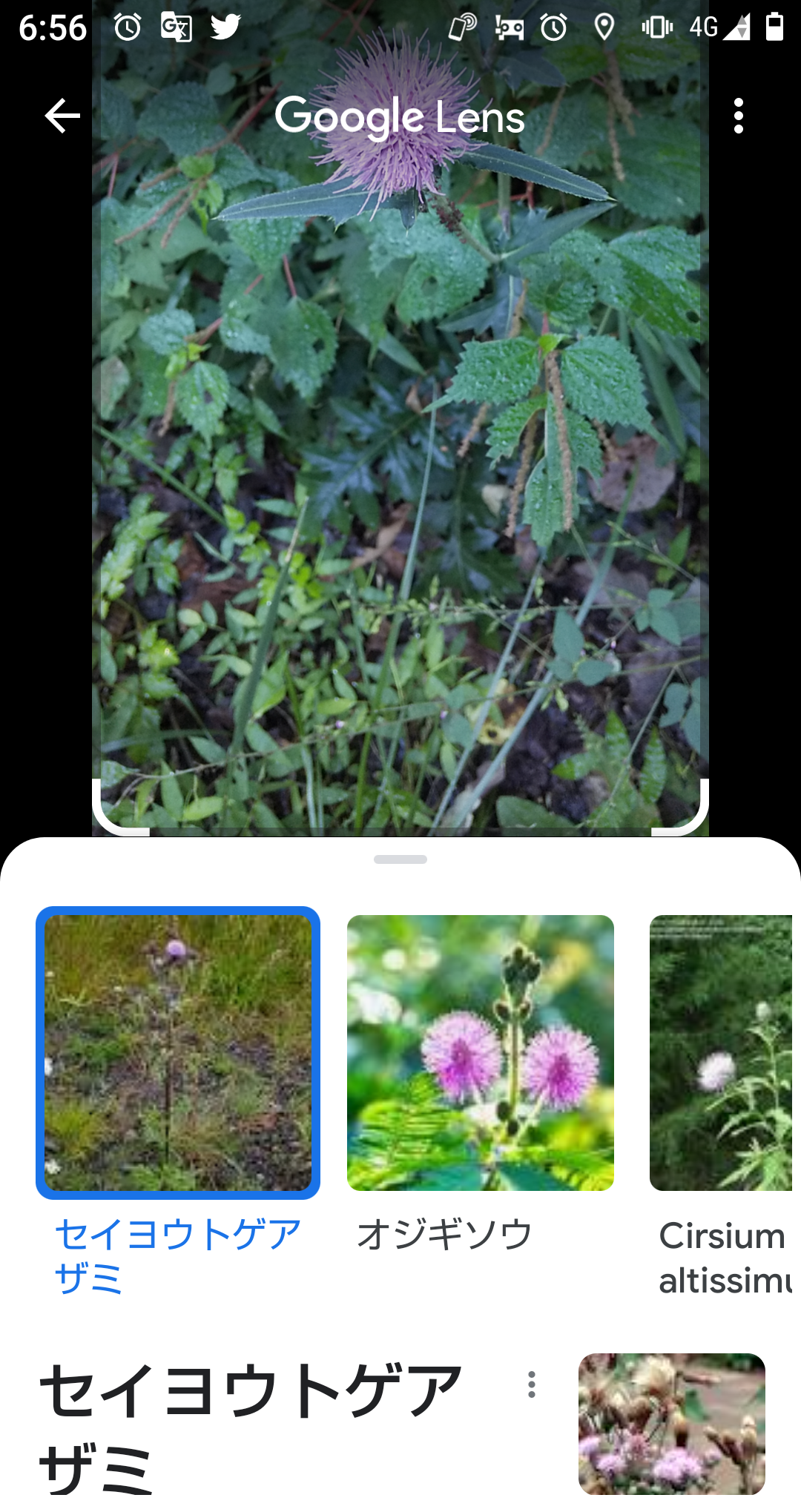
Task: Select the オジギソウ result thumbnail
Action: [x=480, y=1052]
